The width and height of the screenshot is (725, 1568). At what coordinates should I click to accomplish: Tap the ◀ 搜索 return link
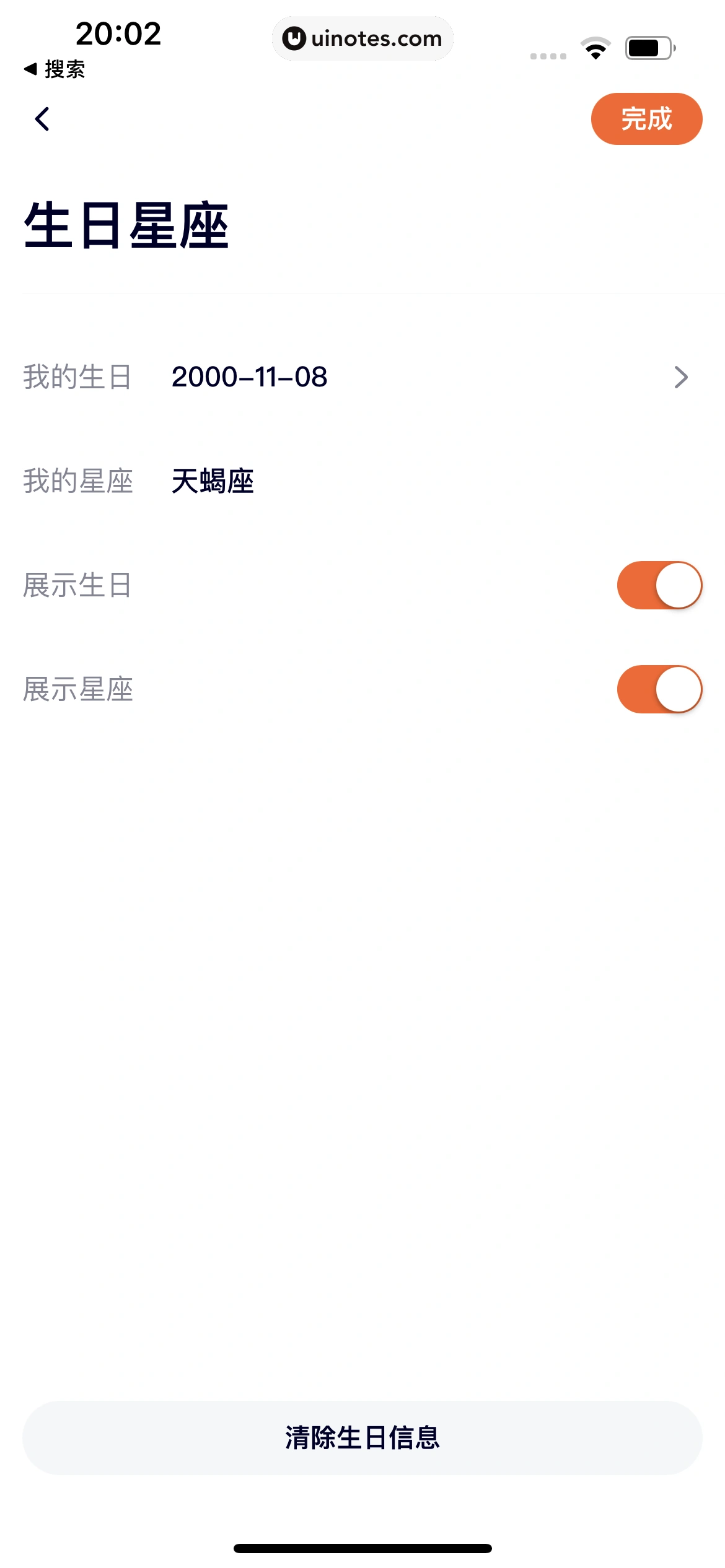[55, 69]
